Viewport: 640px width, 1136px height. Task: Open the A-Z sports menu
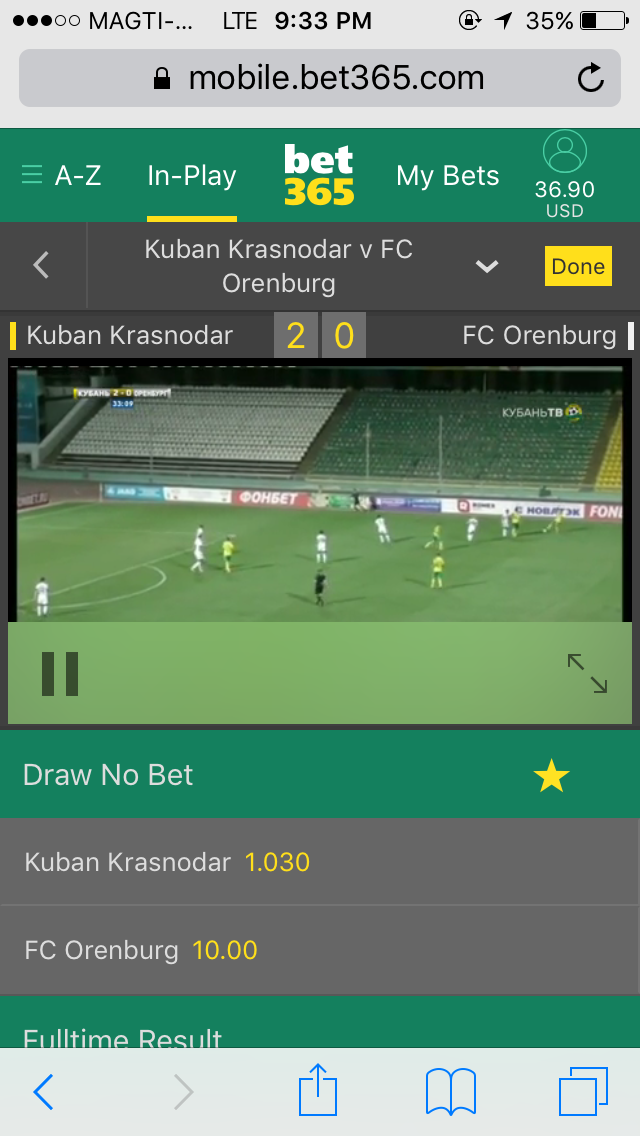click(x=62, y=176)
